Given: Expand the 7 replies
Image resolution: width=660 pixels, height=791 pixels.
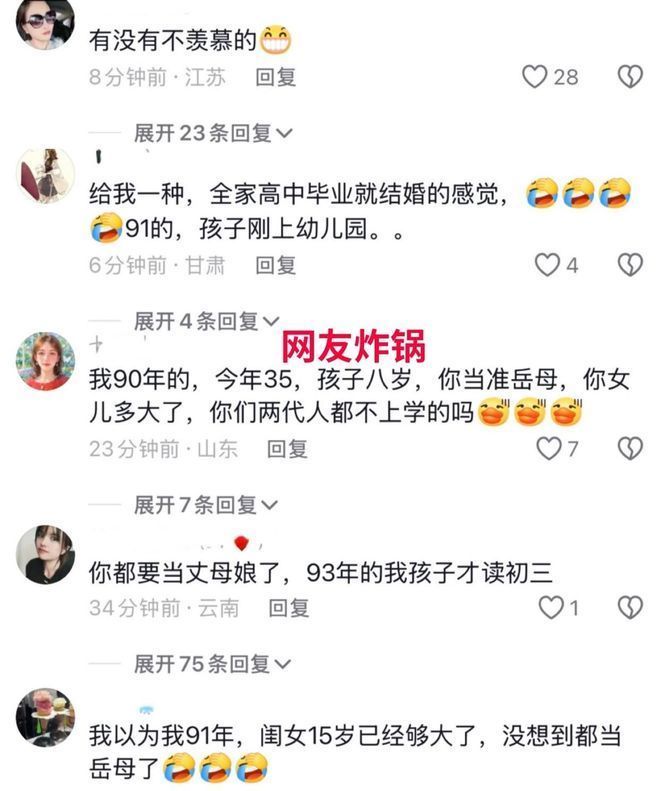Looking at the screenshot, I should (208, 505).
